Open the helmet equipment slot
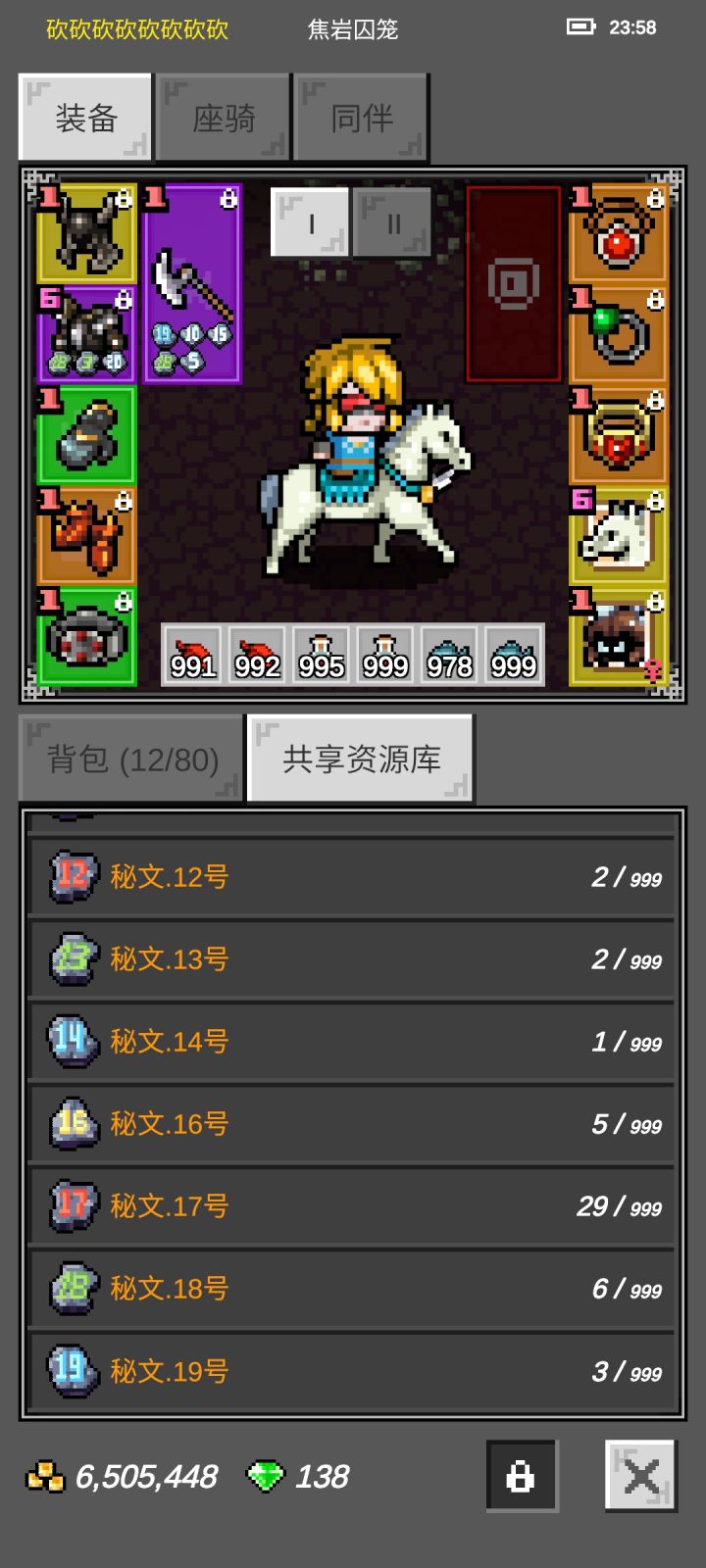 (x=85, y=240)
